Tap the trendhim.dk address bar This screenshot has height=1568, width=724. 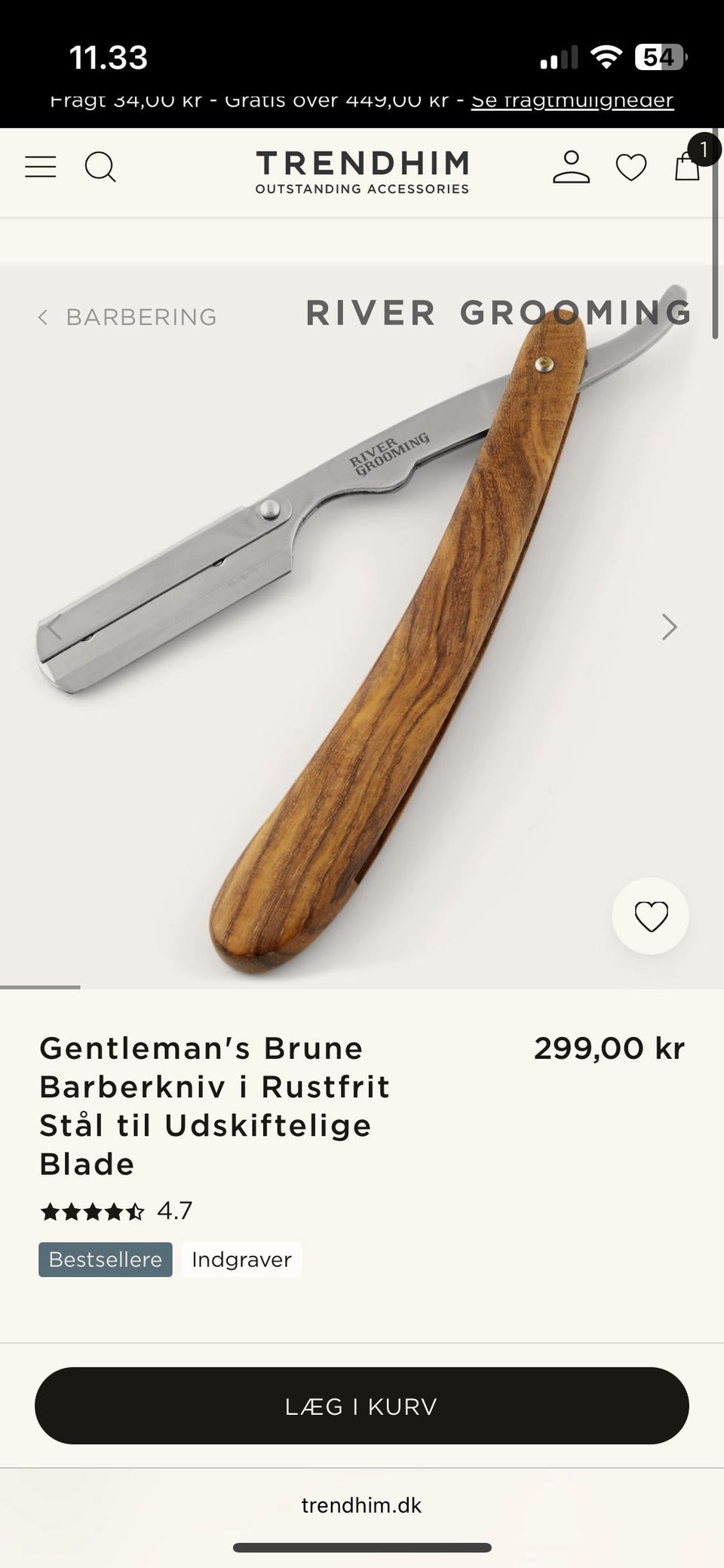click(362, 1505)
